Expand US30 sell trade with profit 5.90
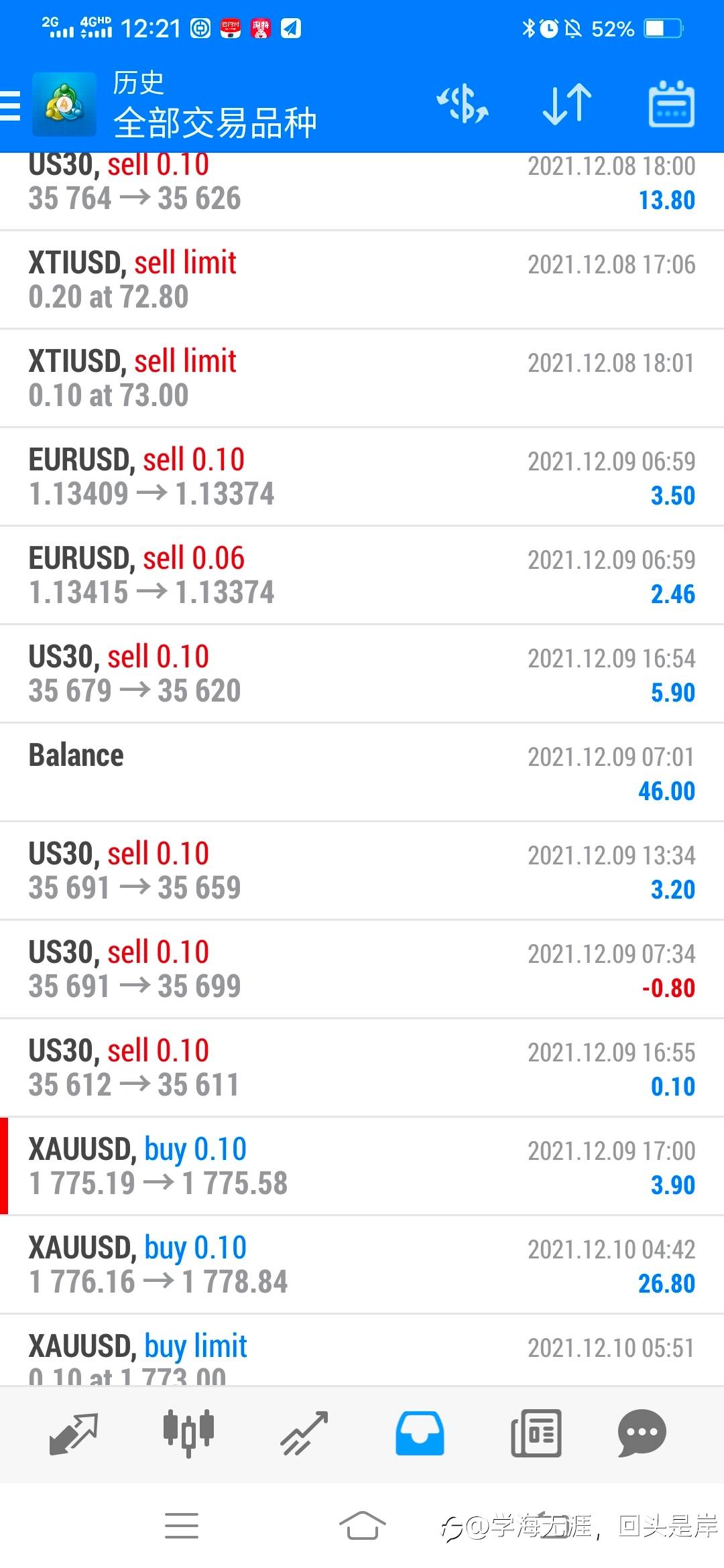 (x=362, y=674)
